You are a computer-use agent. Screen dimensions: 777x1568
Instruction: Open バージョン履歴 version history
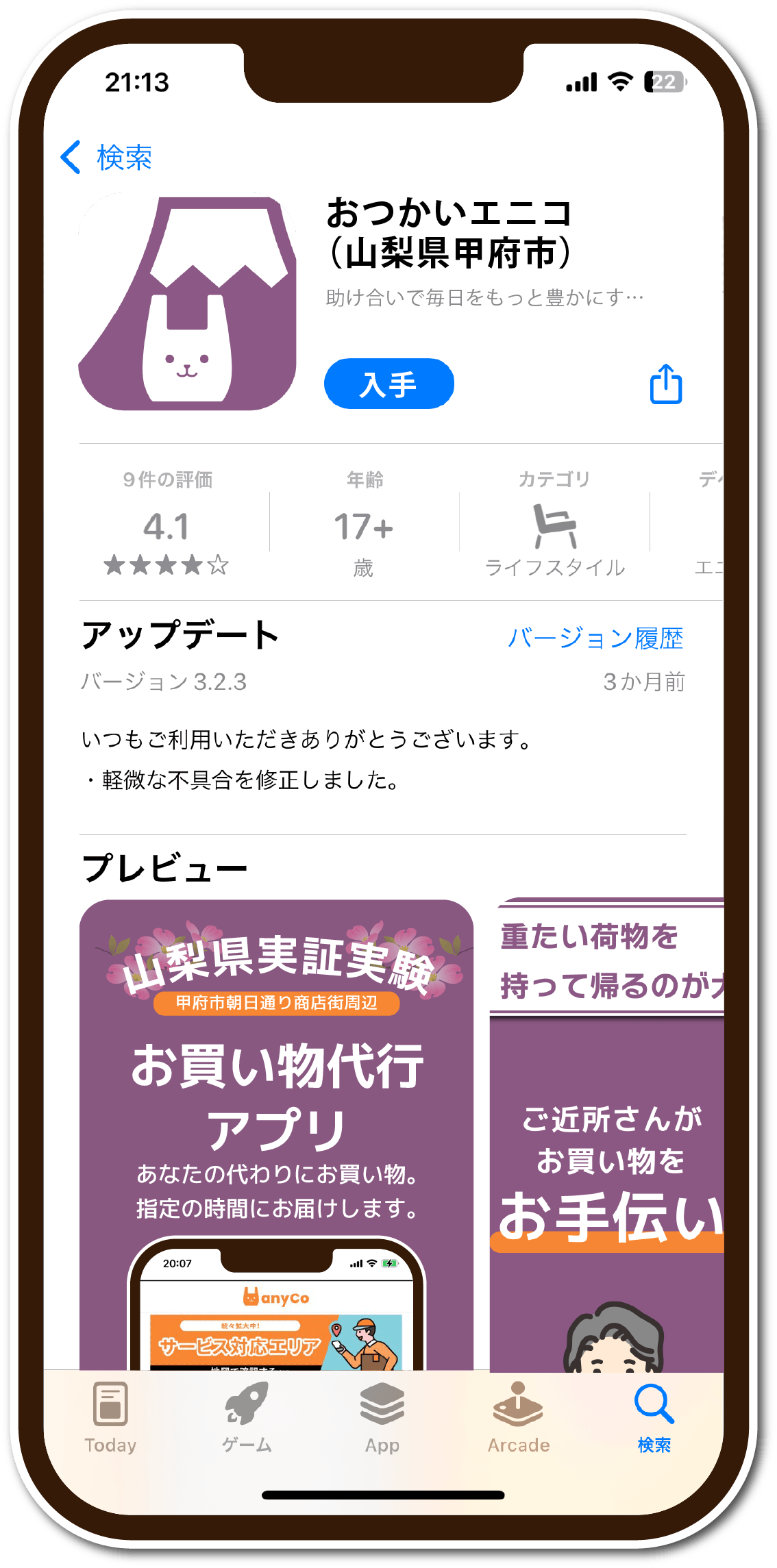(598, 638)
